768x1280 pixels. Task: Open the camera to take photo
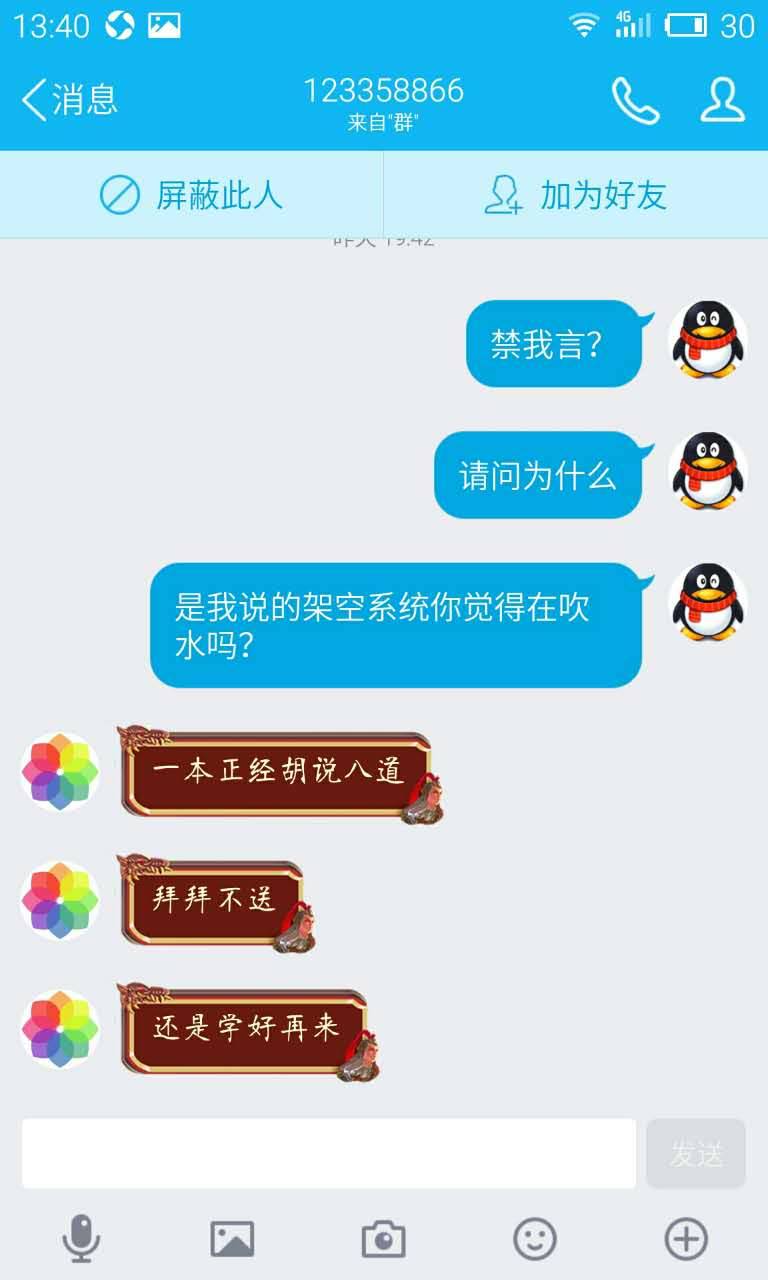click(x=383, y=1240)
